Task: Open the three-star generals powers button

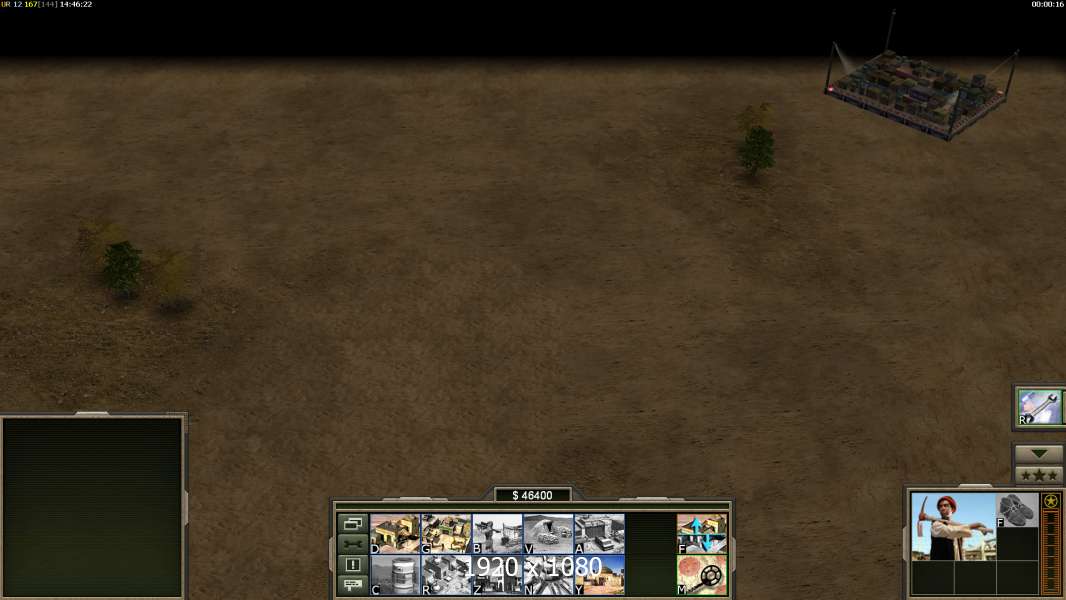Action: (x=1038, y=475)
